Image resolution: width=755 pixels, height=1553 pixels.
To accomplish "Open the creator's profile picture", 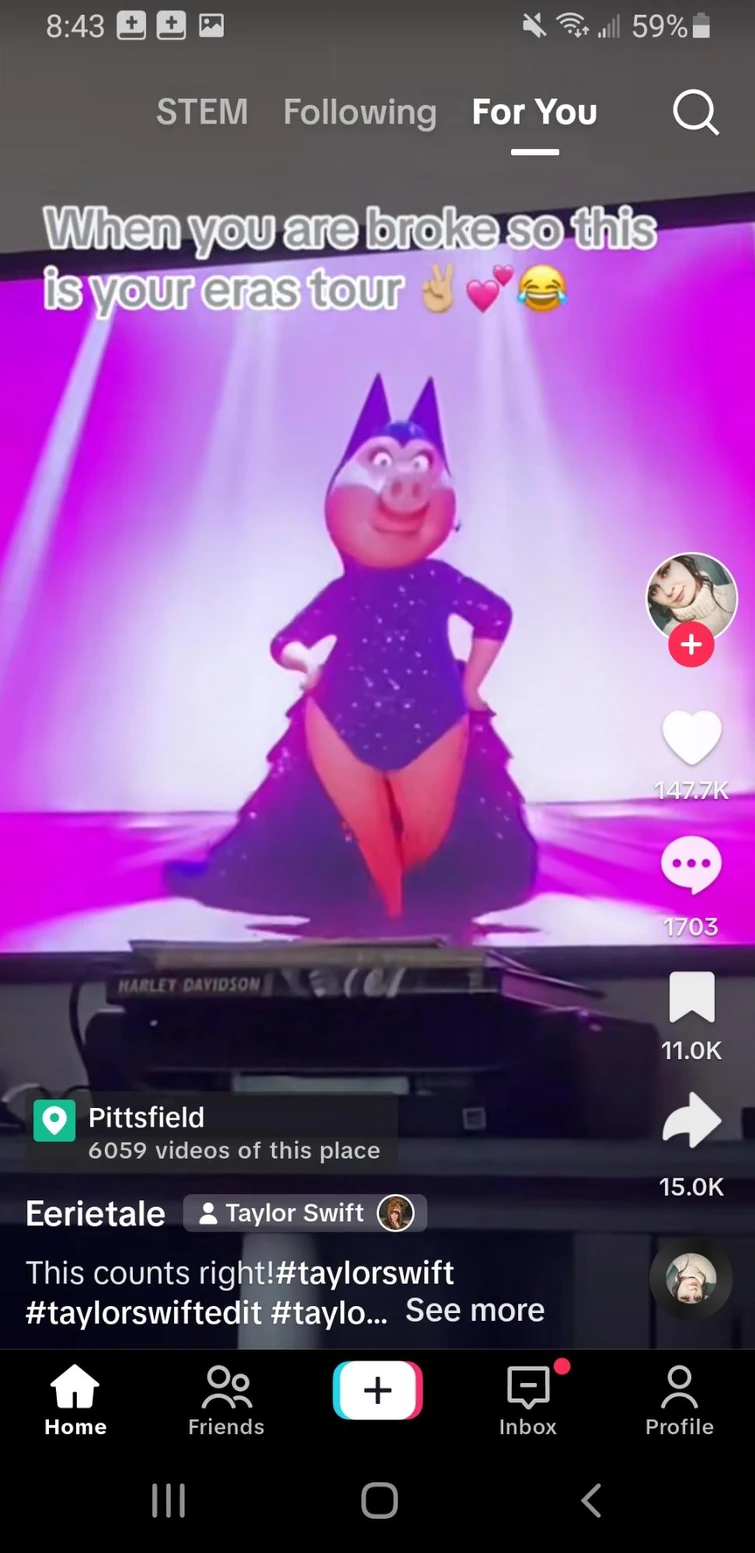I will point(691,597).
